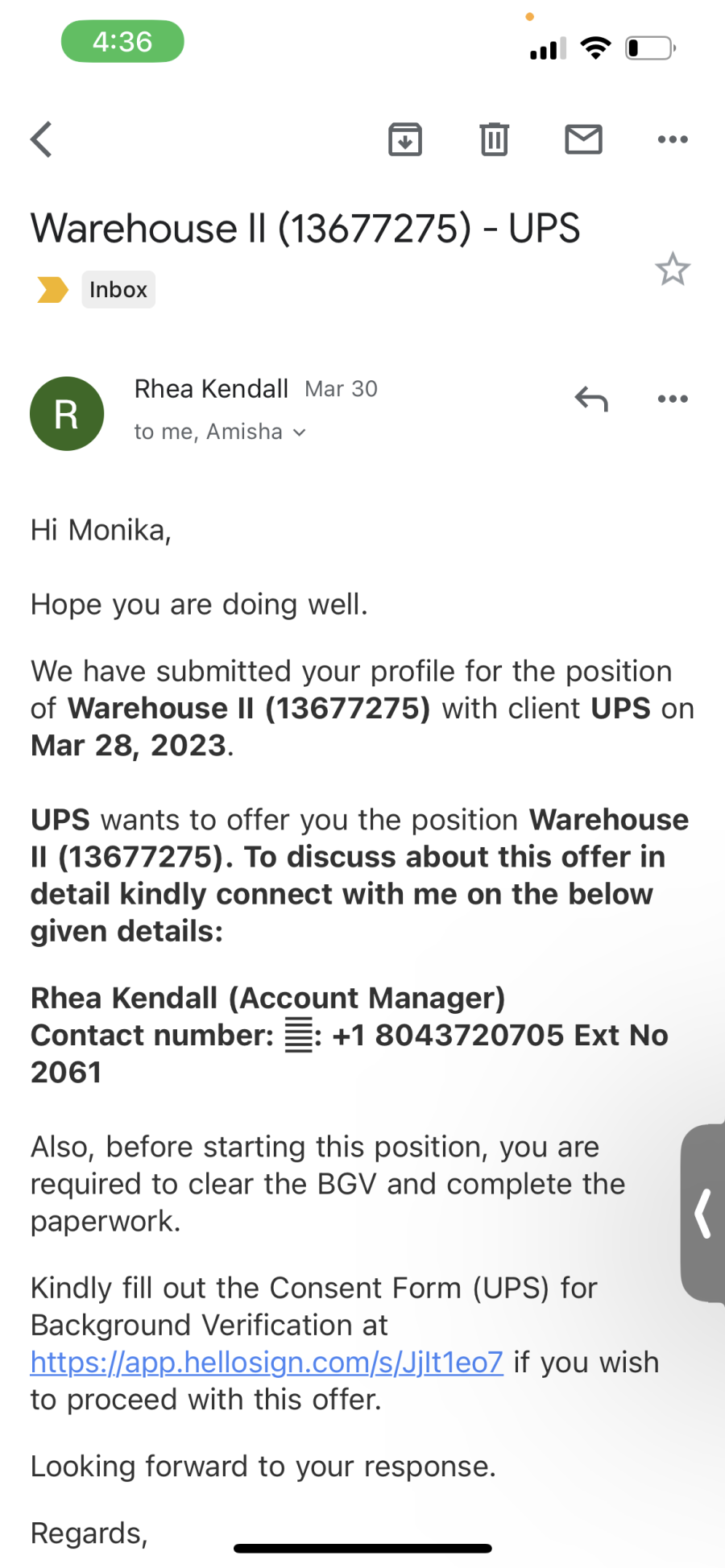Archive this email
Viewport: 725px width, 1568px height.
point(405,139)
